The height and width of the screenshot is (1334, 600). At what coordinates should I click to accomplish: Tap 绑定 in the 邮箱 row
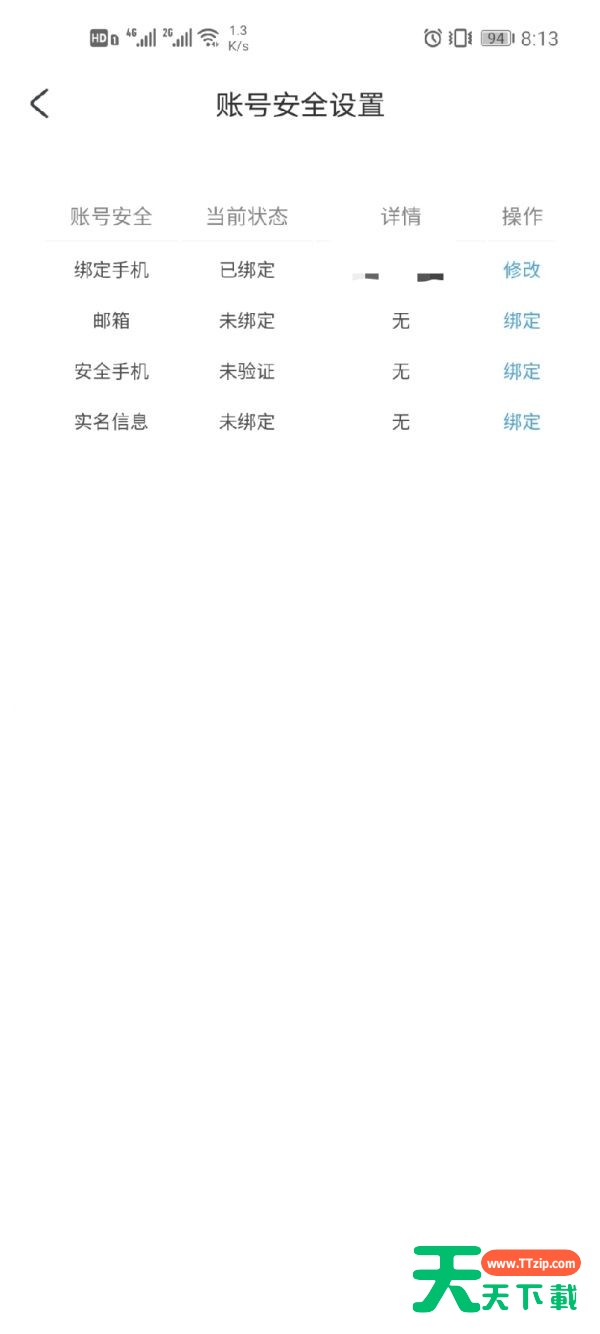(522, 321)
